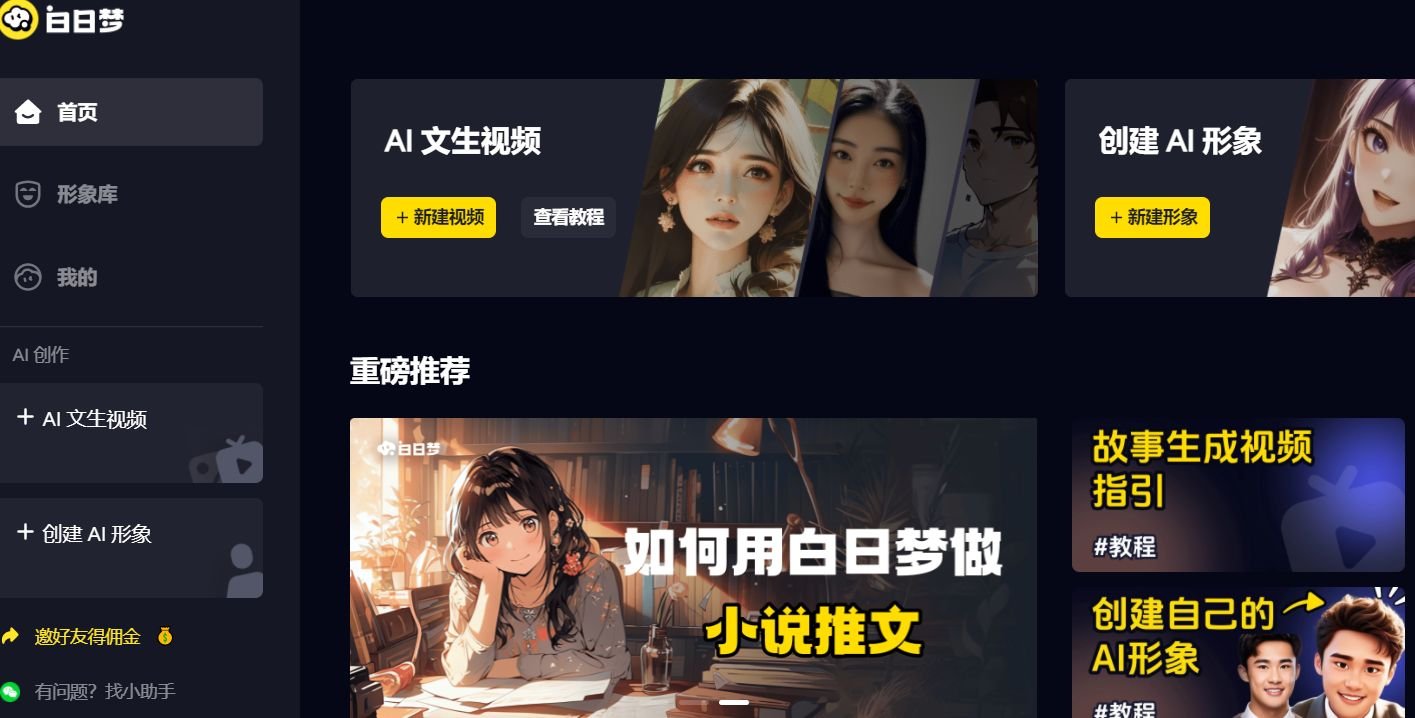
Task: Tap the 新建形象 button
Action: [1152, 217]
